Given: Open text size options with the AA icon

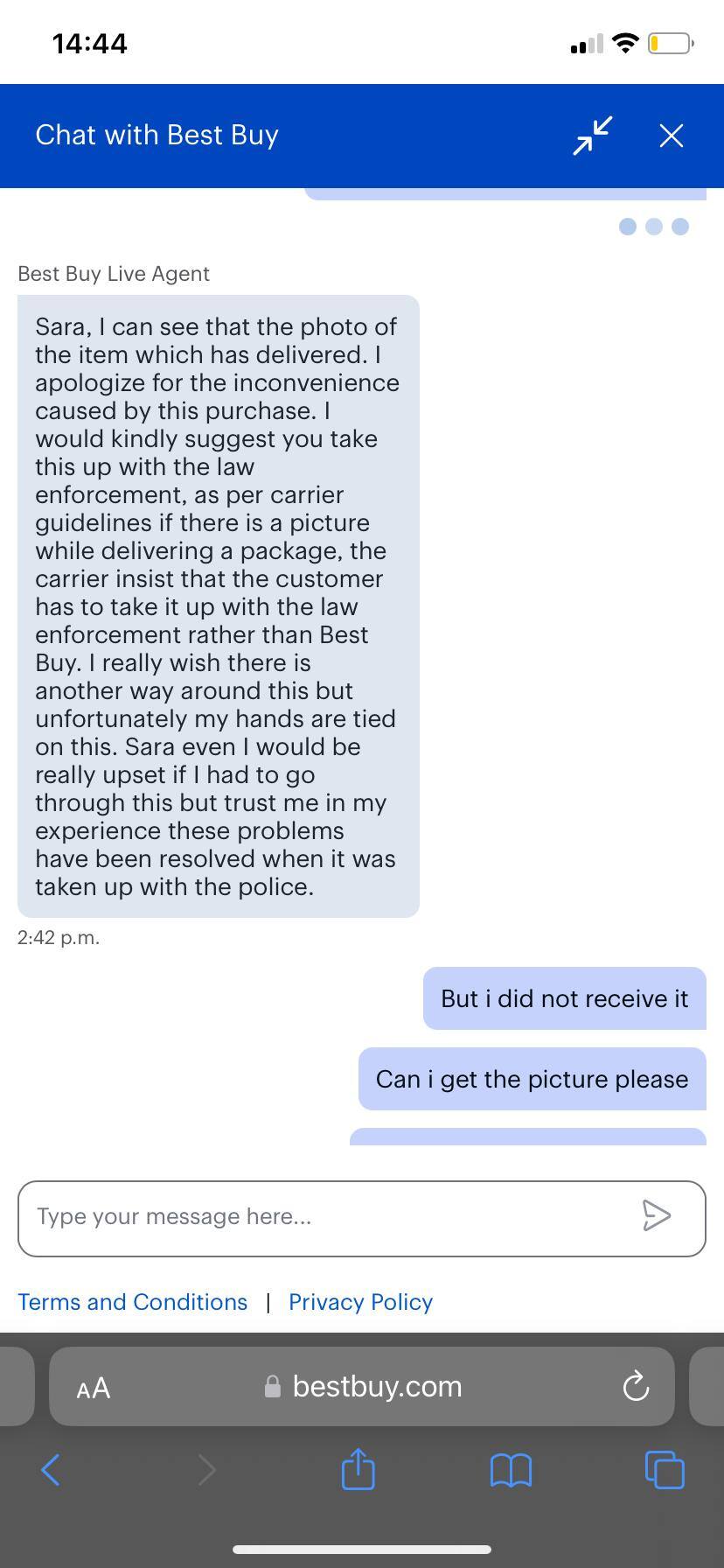Looking at the screenshot, I should (x=93, y=1387).
